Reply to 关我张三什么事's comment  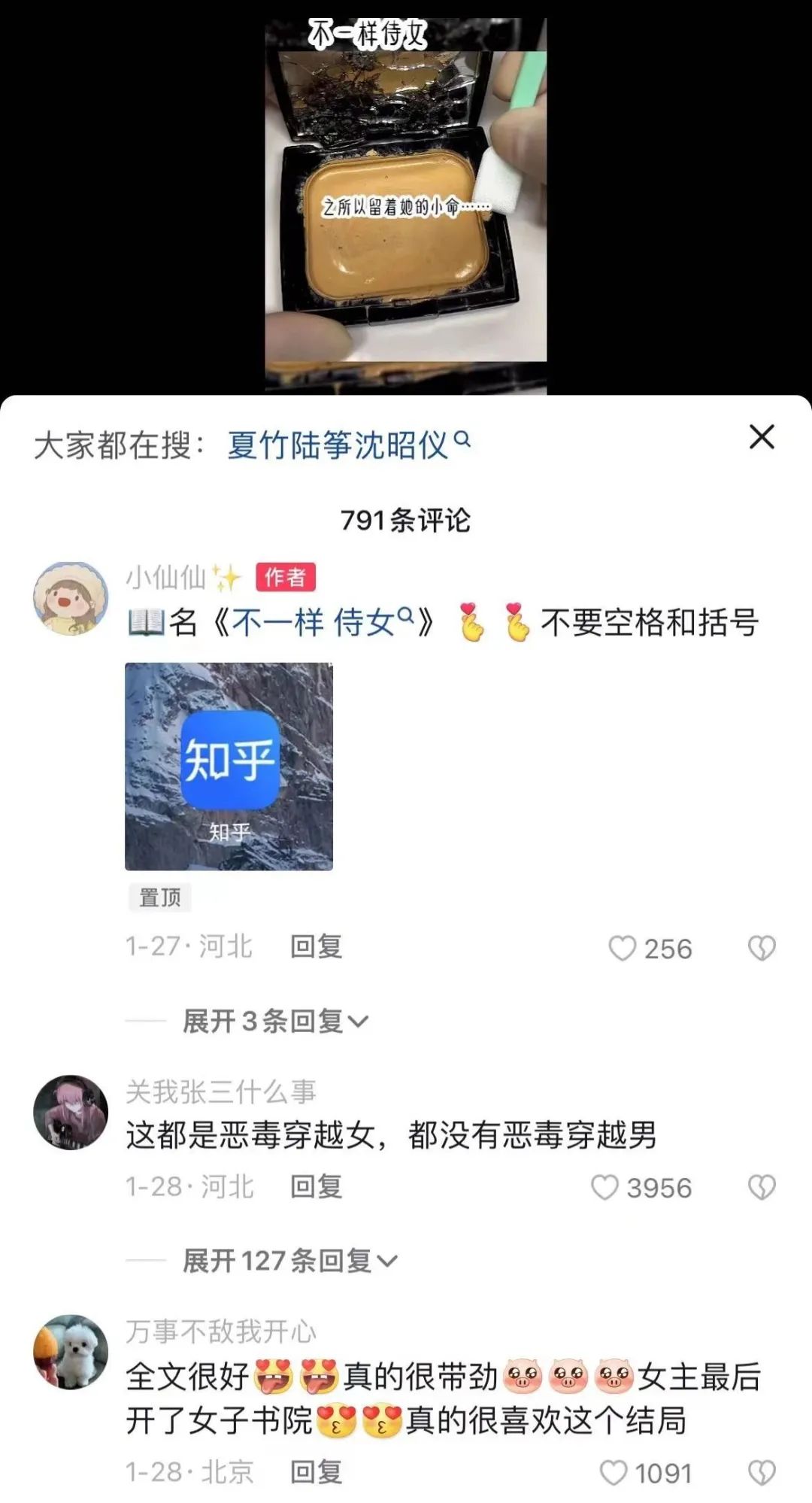coord(316,1186)
